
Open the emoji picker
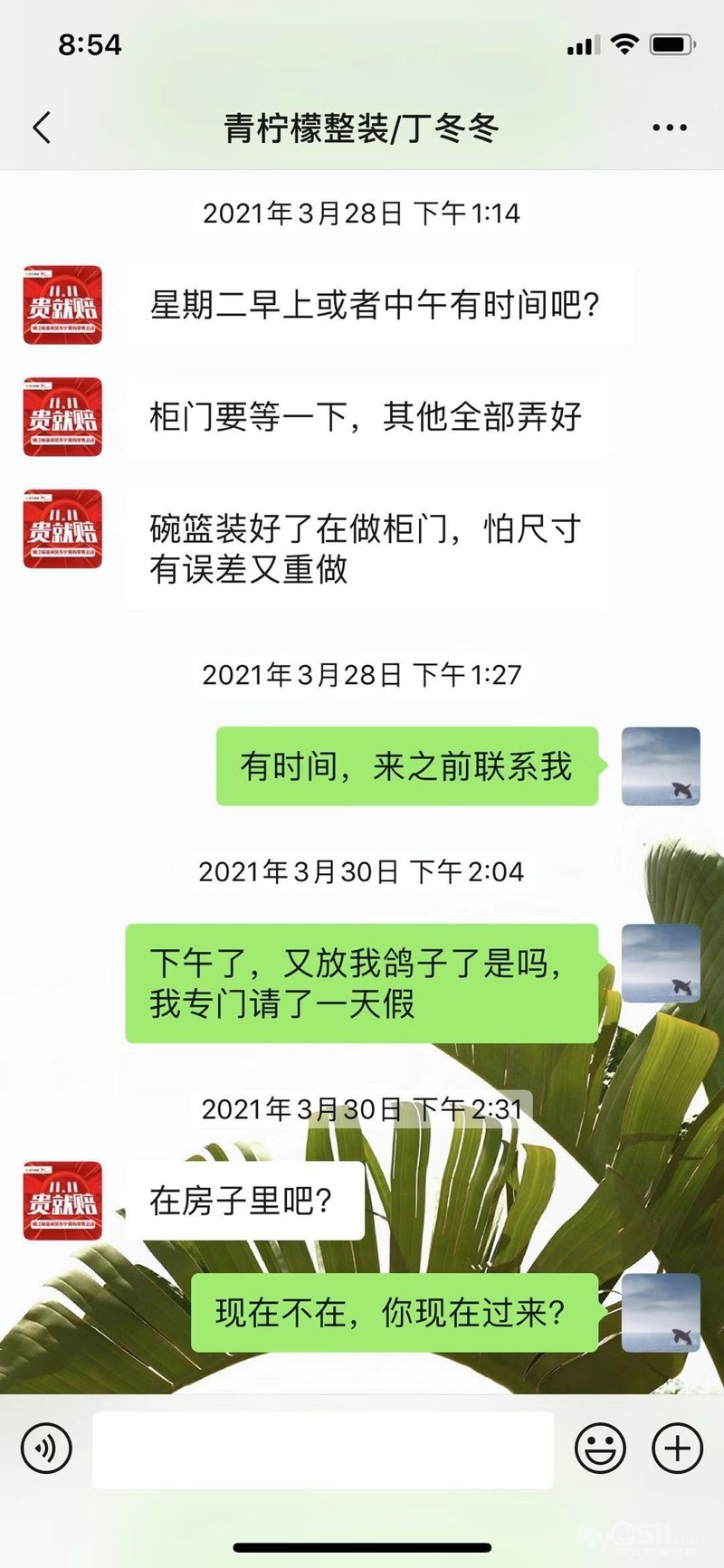(x=600, y=1449)
